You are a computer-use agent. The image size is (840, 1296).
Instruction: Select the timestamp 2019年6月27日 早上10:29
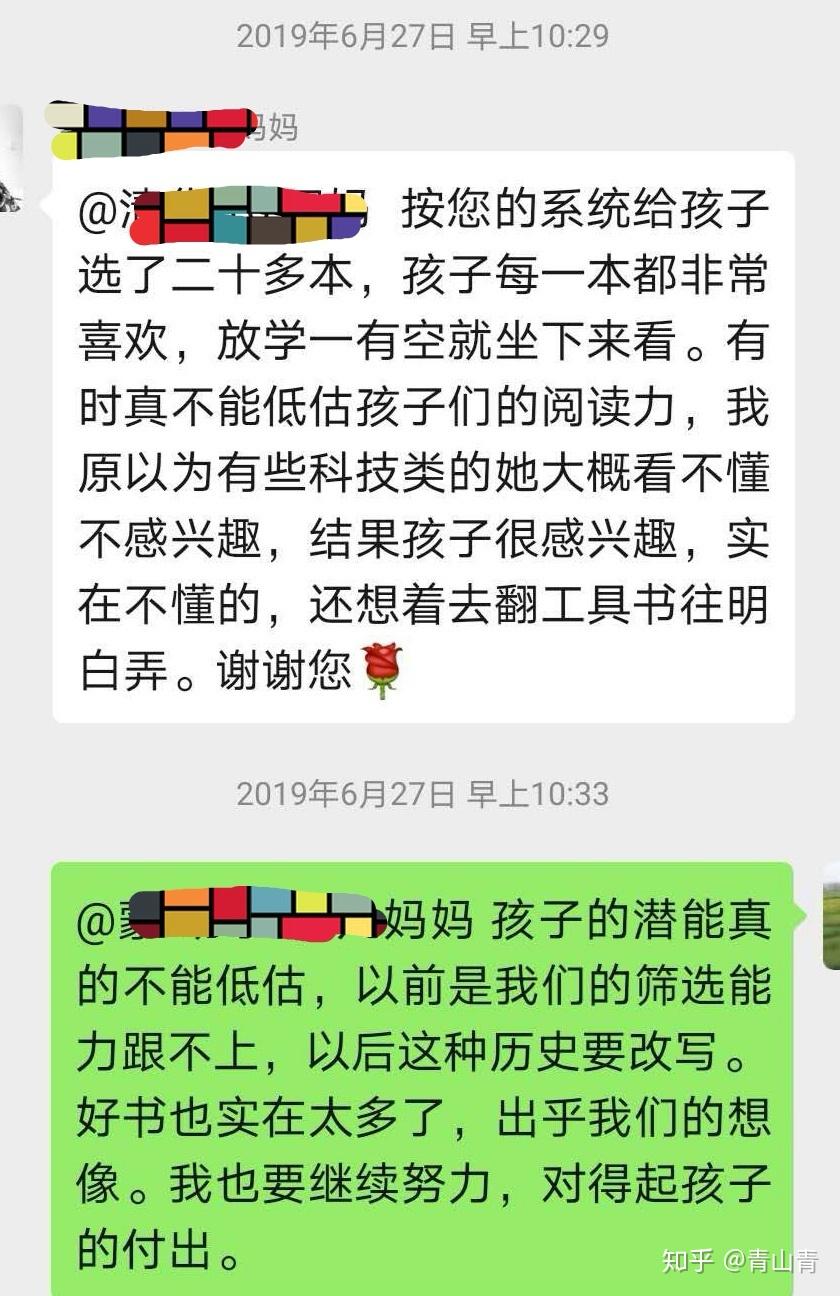point(420,33)
